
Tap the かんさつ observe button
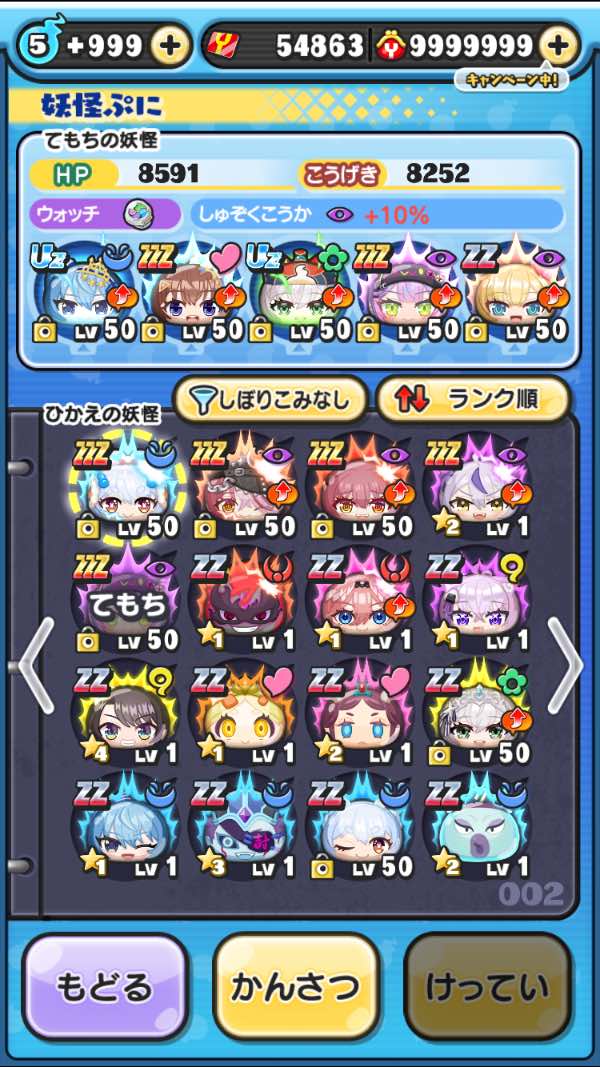(296, 986)
